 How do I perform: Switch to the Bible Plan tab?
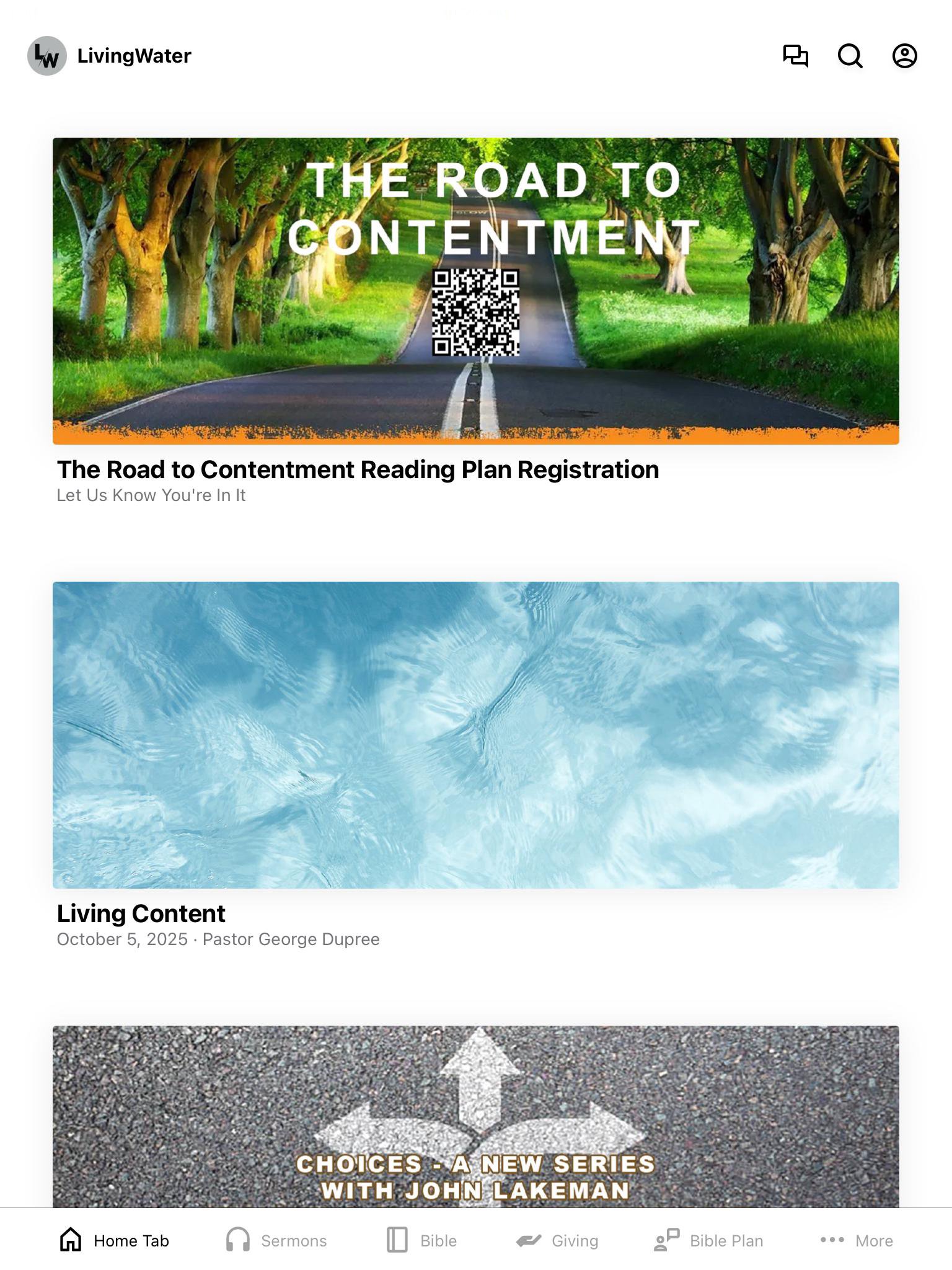click(708, 1240)
